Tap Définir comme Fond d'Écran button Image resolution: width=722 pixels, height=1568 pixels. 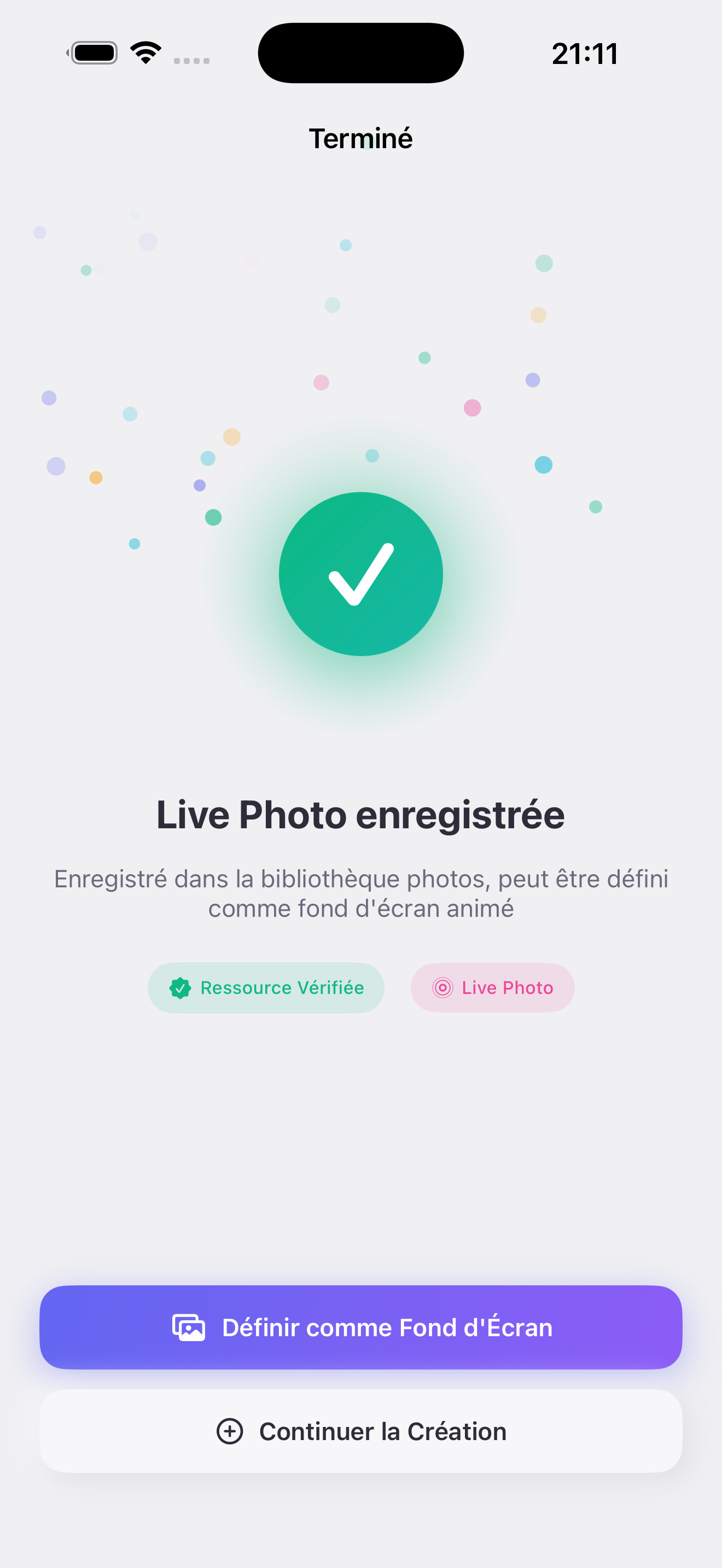pyautogui.click(x=361, y=1327)
